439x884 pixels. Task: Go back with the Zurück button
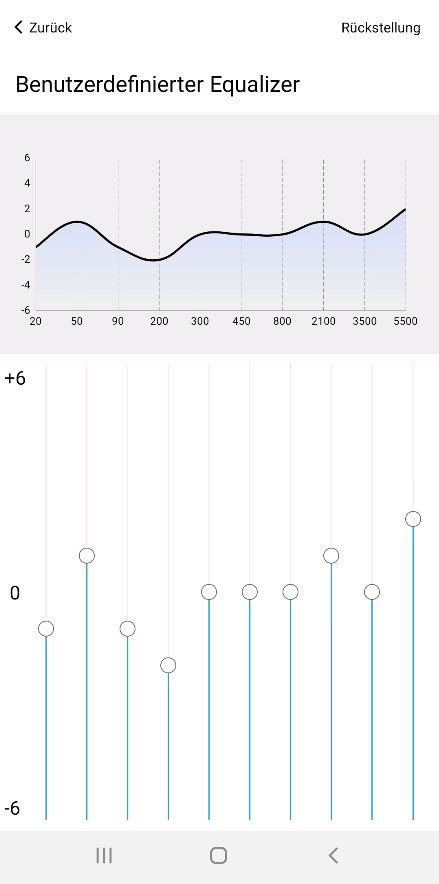[43, 27]
